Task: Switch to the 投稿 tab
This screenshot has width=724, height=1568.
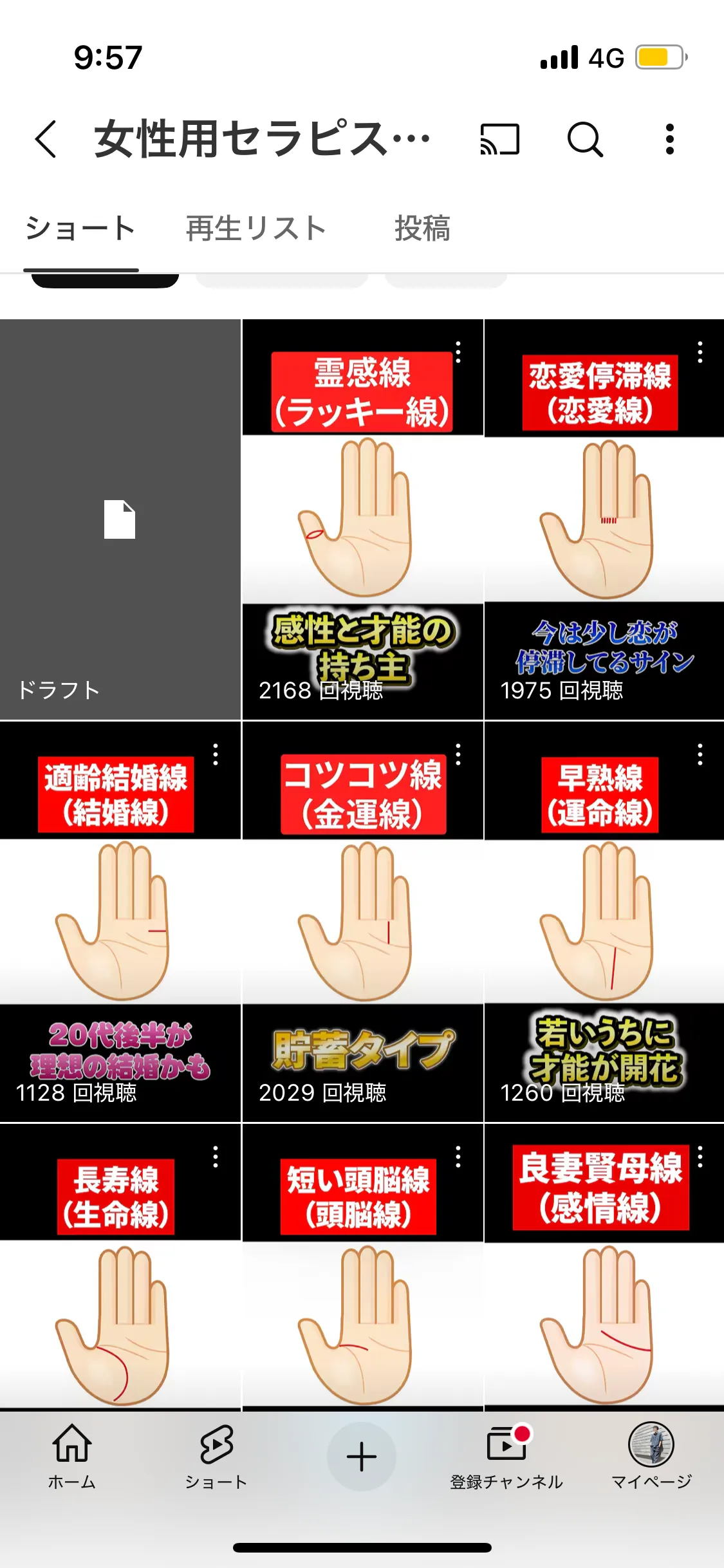Action: (422, 229)
